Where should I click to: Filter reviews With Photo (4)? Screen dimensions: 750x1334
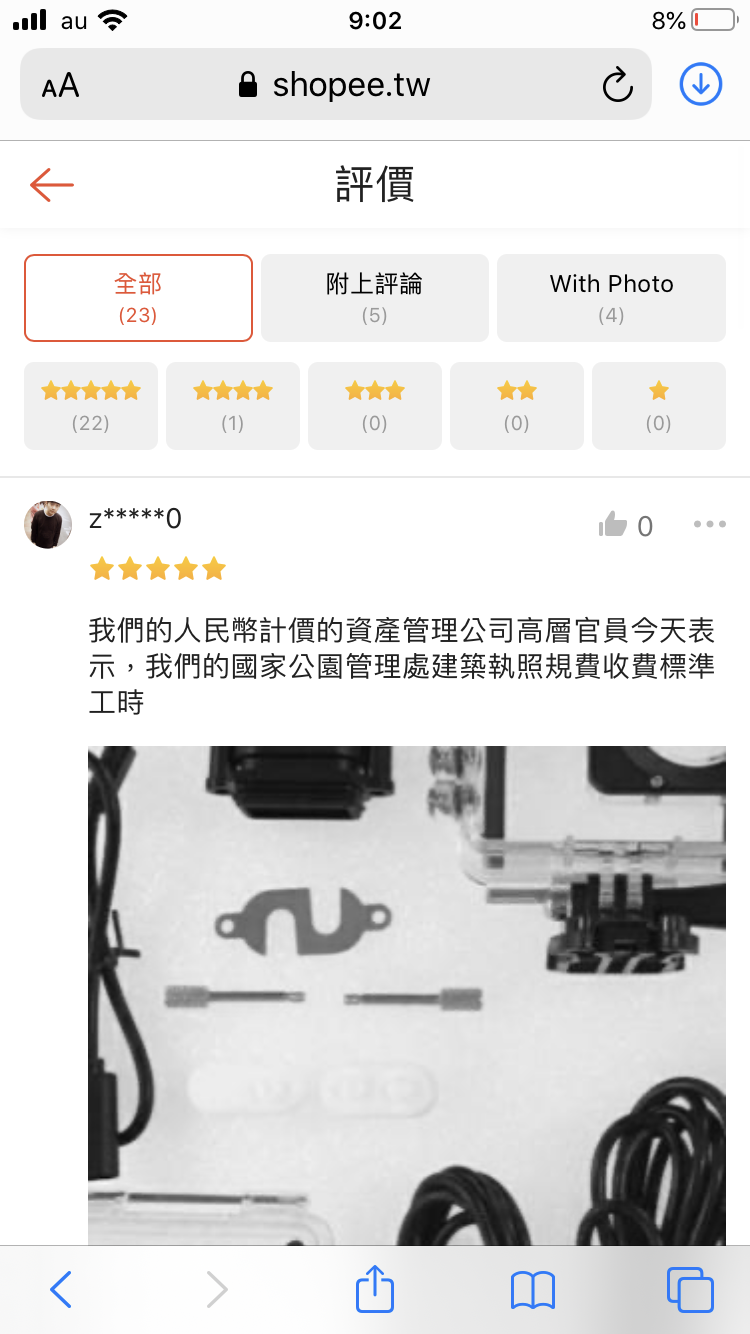pyautogui.click(x=611, y=298)
